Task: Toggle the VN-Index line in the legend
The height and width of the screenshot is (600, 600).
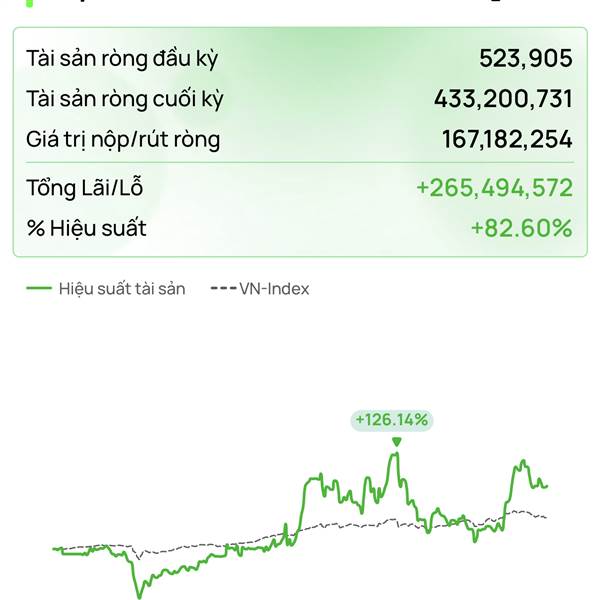Action: pyautogui.click(x=260, y=289)
